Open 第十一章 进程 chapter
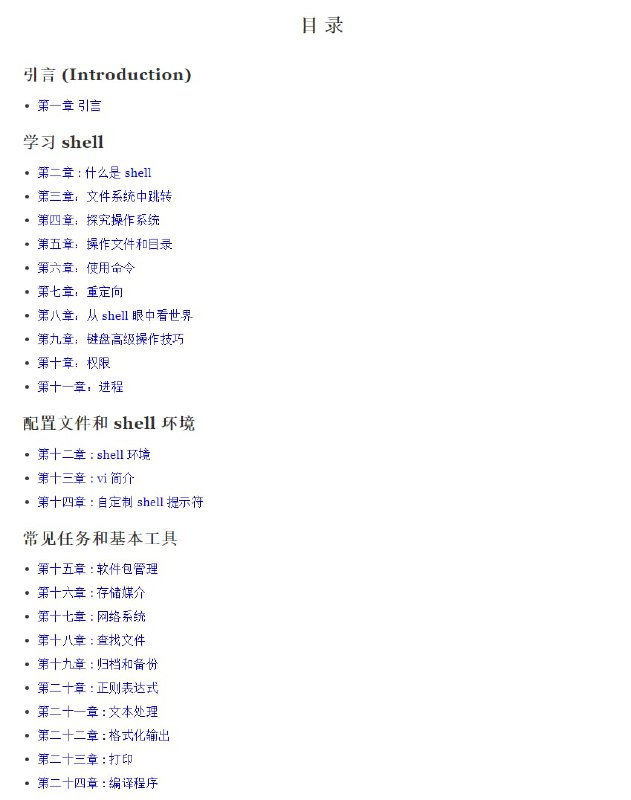Viewport: 631px width, 800px height. point(80,387)
